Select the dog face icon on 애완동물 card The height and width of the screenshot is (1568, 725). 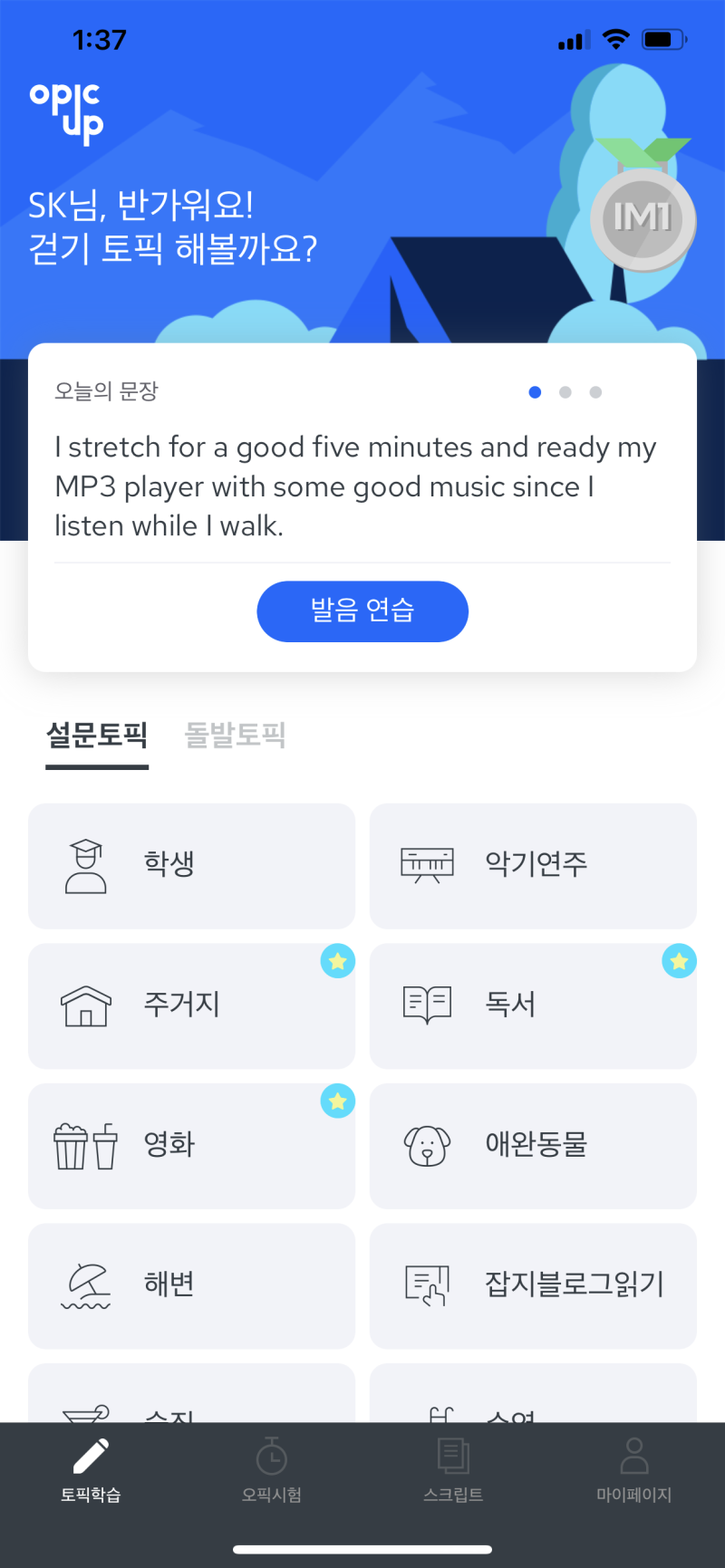tap(426, 1145)
